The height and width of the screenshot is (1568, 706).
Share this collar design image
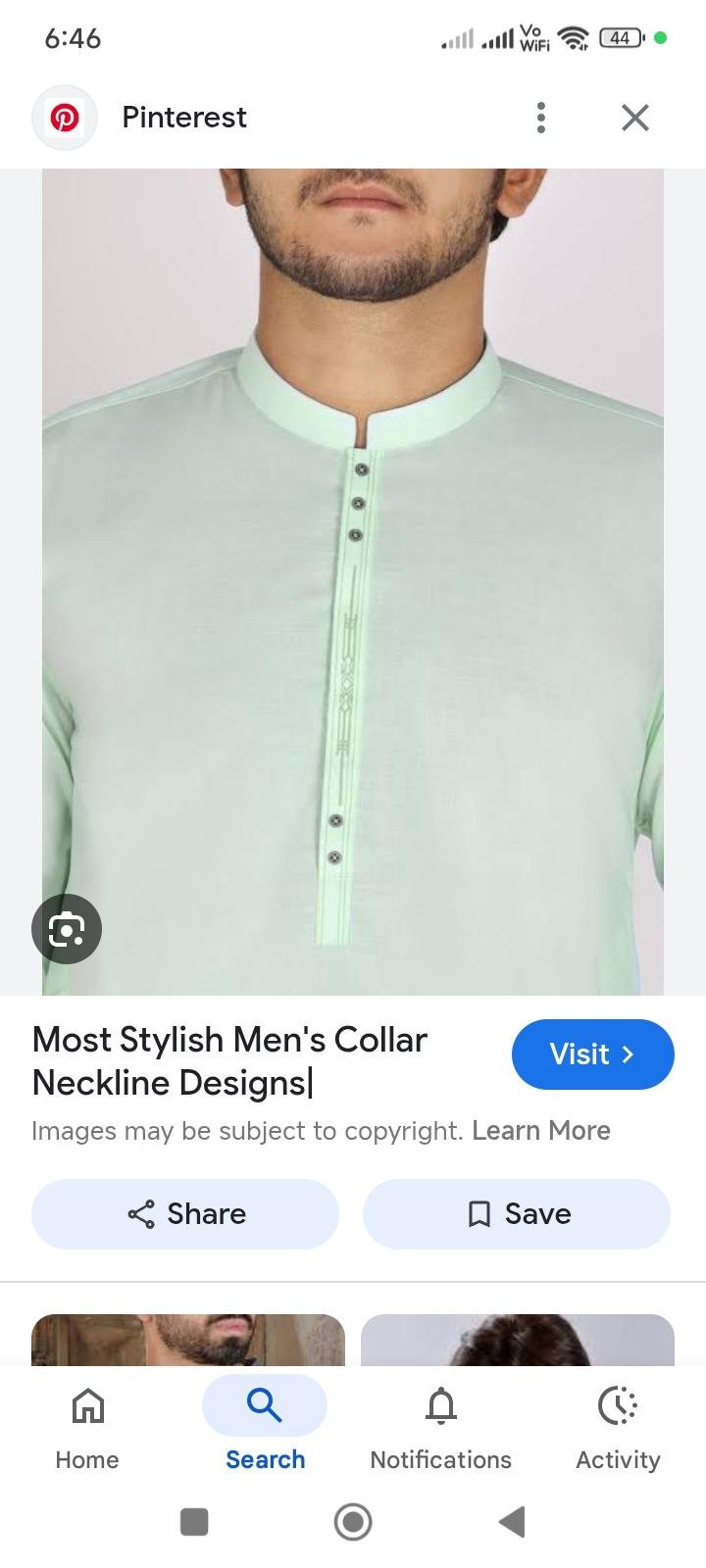[185, 1214]
